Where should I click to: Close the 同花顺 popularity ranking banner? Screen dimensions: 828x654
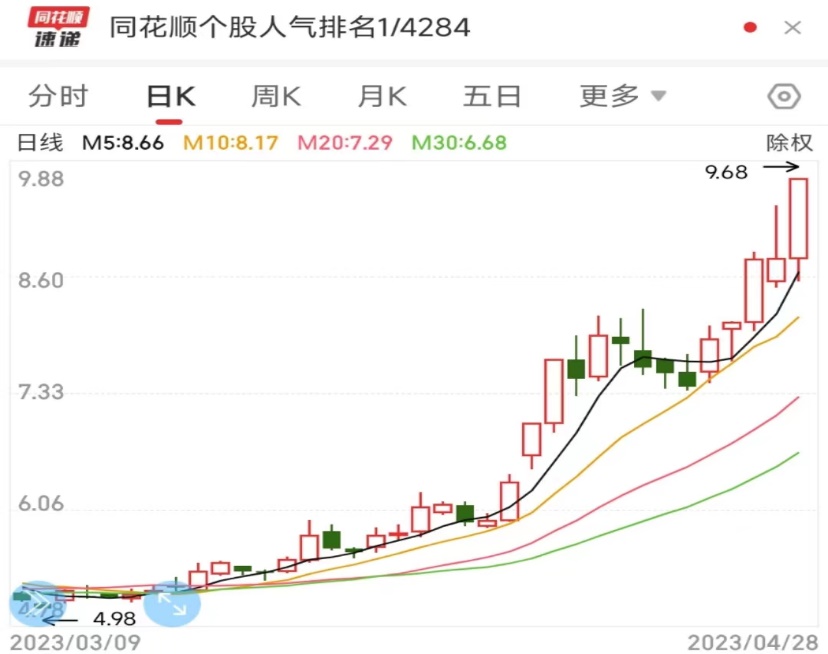pos(793,28)
